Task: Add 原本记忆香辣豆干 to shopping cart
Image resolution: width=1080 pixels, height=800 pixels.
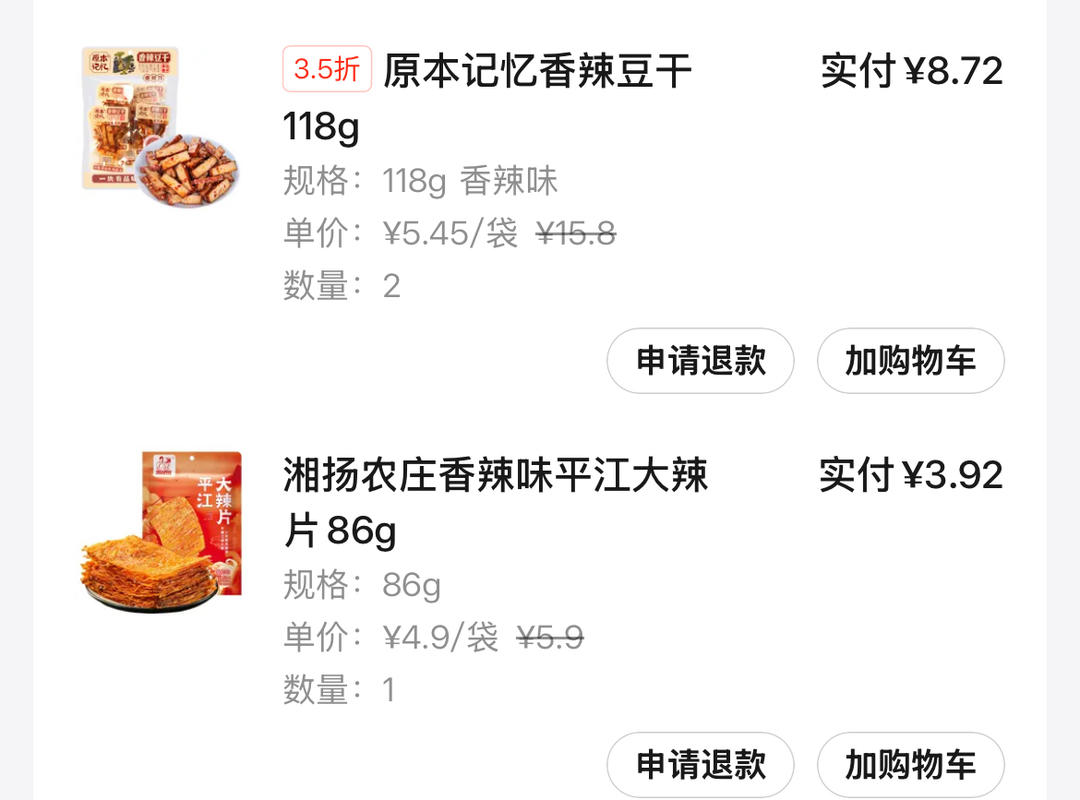Action: 910,361
